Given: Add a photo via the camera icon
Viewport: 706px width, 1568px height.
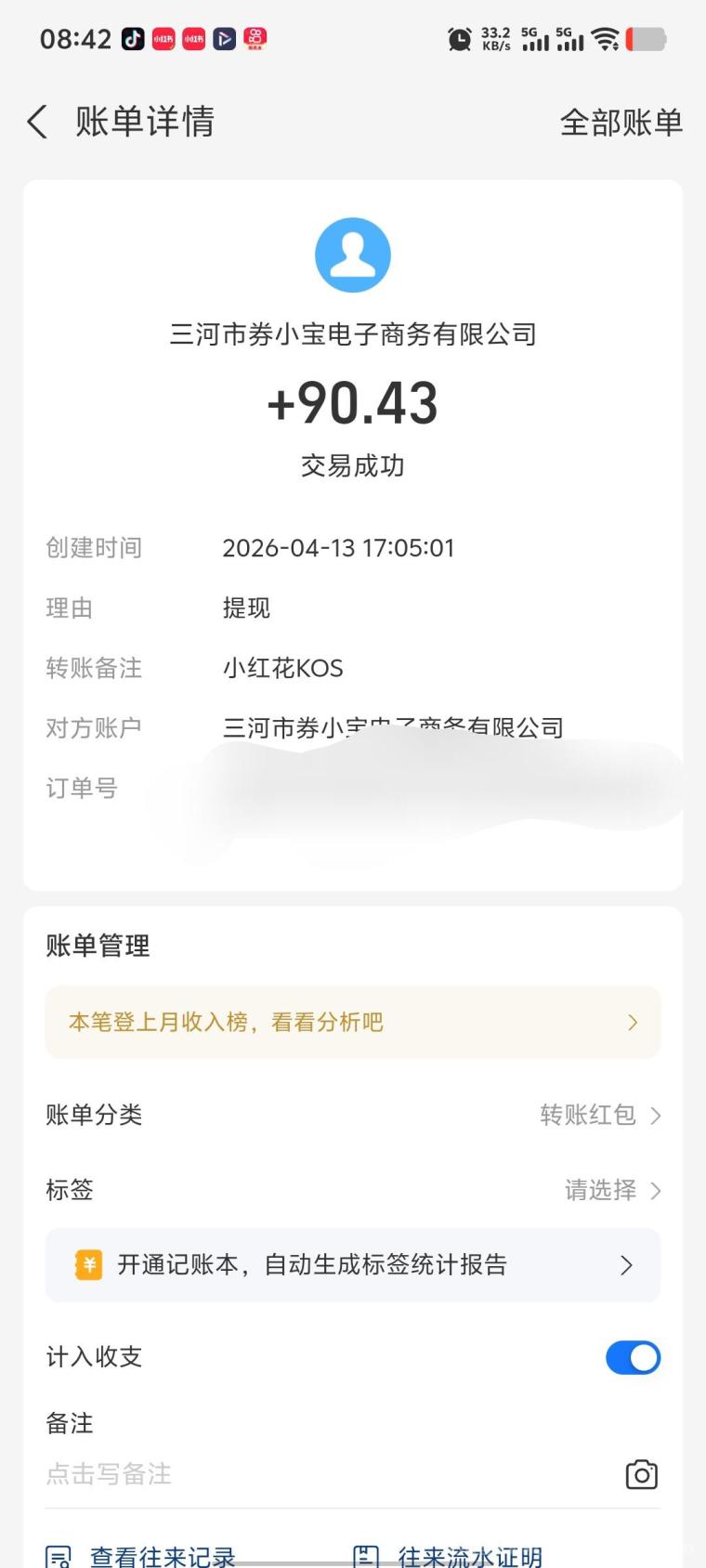Looking at the screenshot, I should pos(641,1474).
